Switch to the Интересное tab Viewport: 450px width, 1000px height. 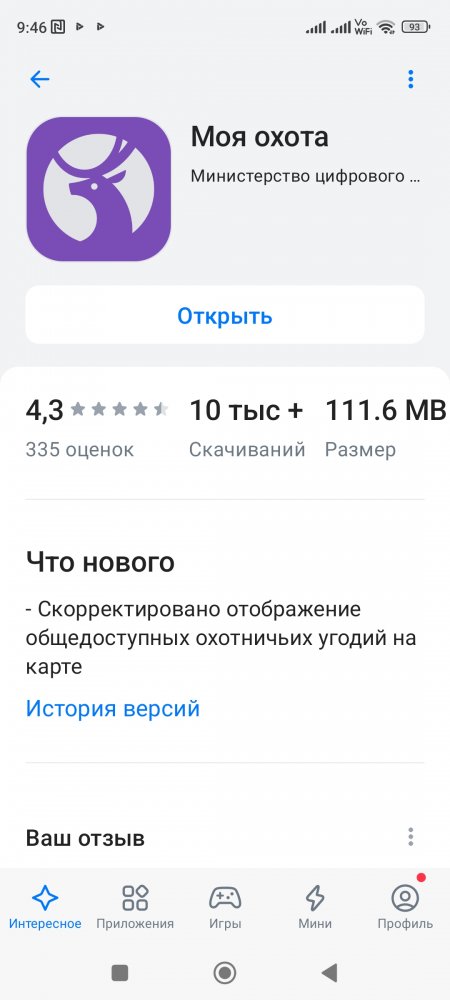[45, 908]
